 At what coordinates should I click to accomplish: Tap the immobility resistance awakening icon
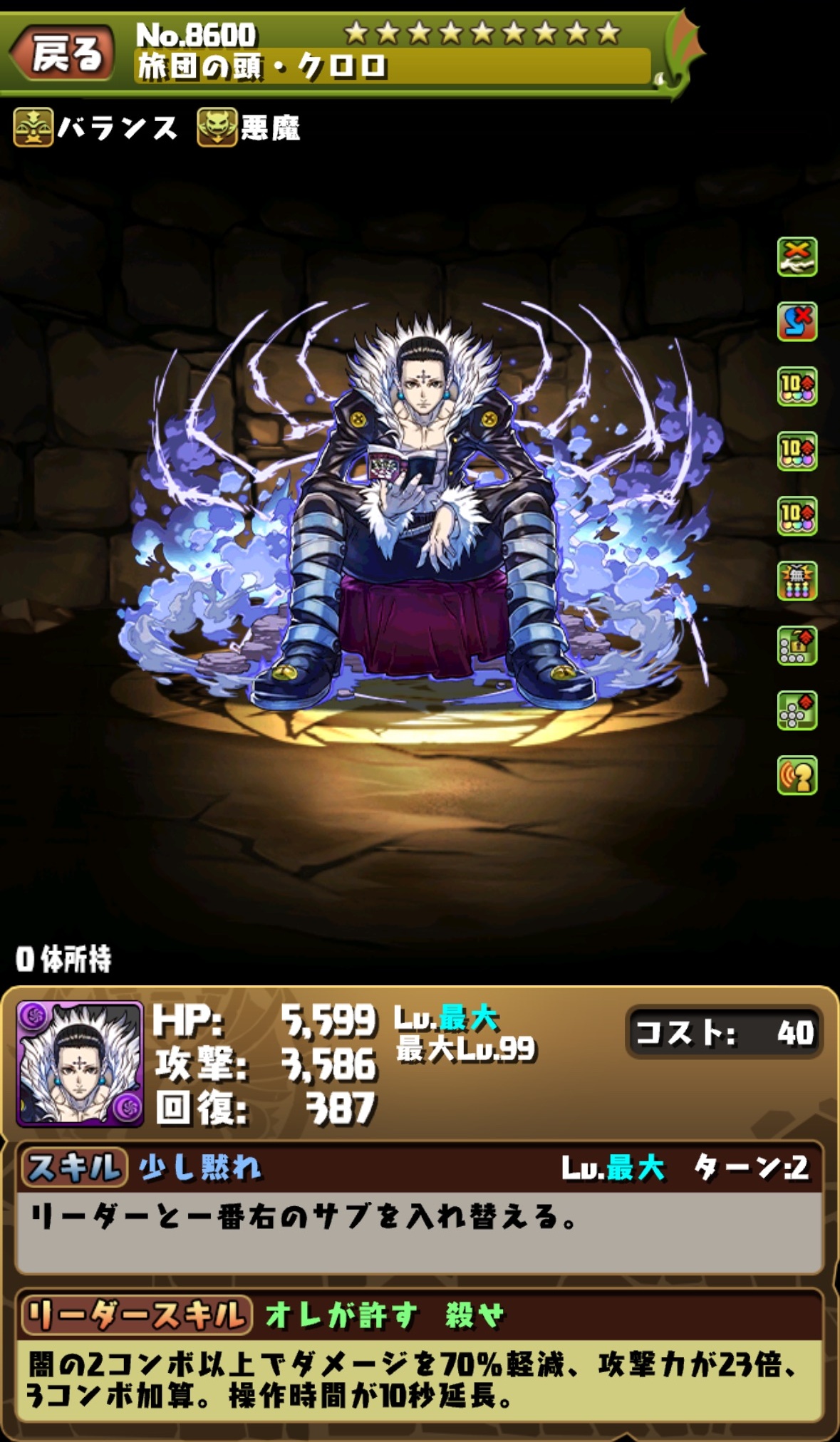click(797, 321)
